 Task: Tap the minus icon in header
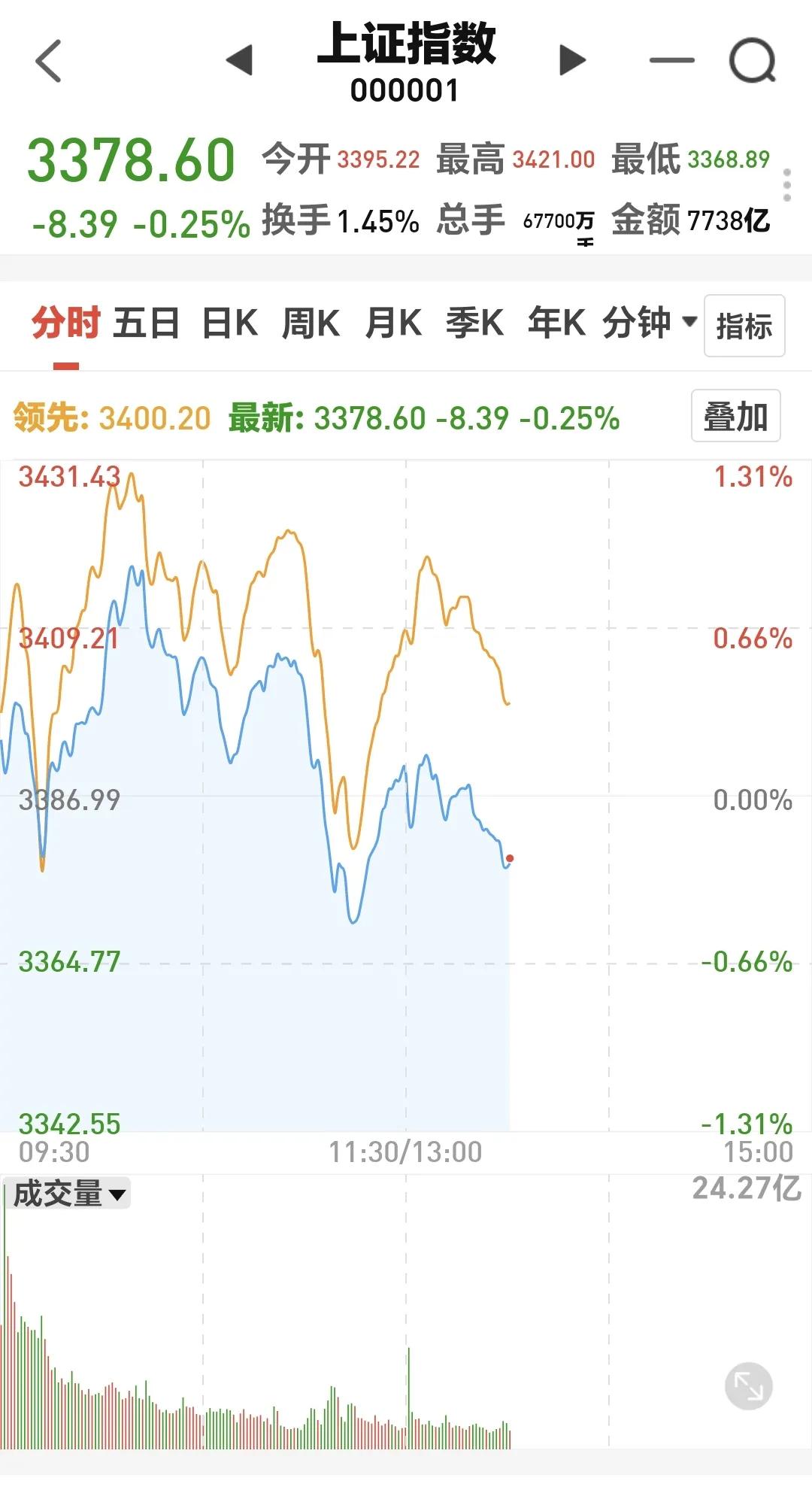(671, 60)
